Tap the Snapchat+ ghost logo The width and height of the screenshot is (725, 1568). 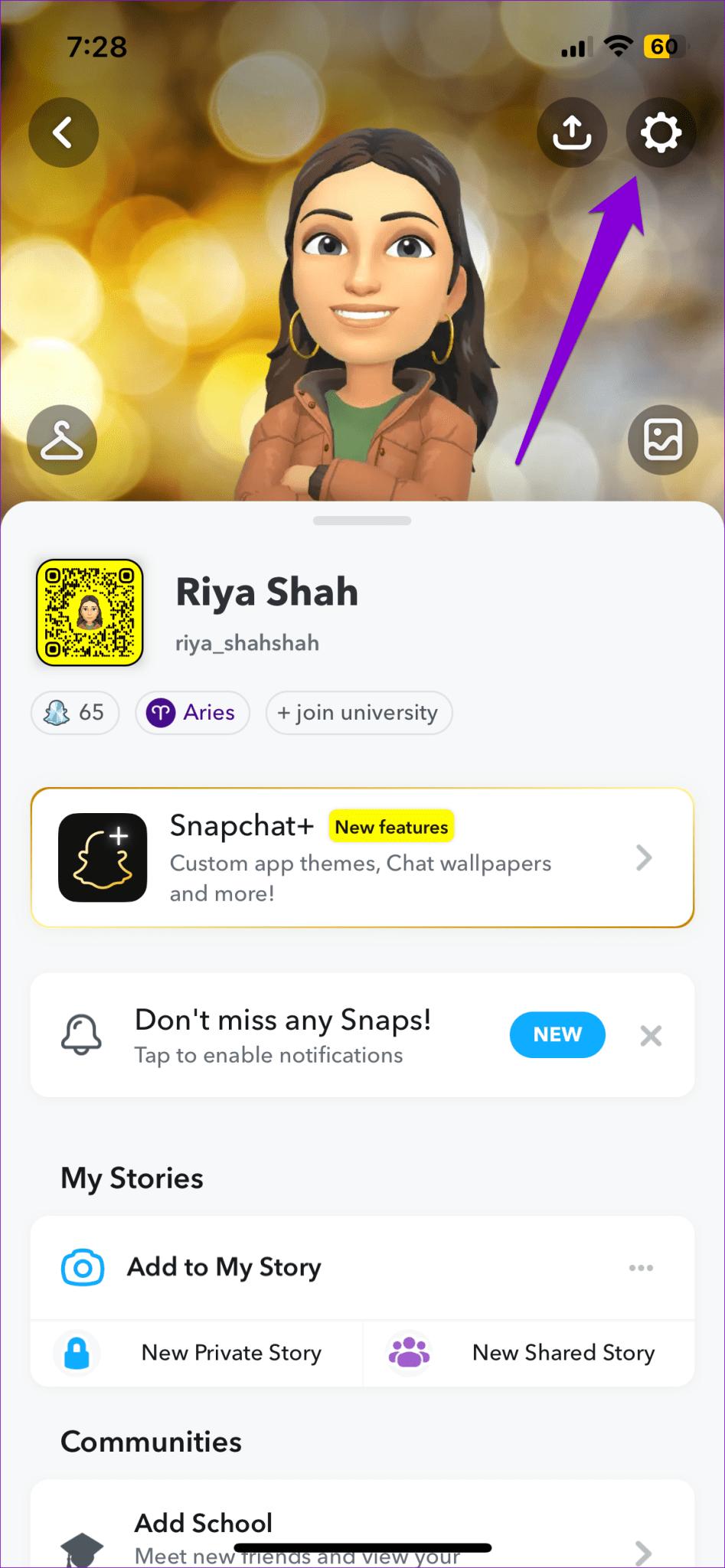[103, 857]
